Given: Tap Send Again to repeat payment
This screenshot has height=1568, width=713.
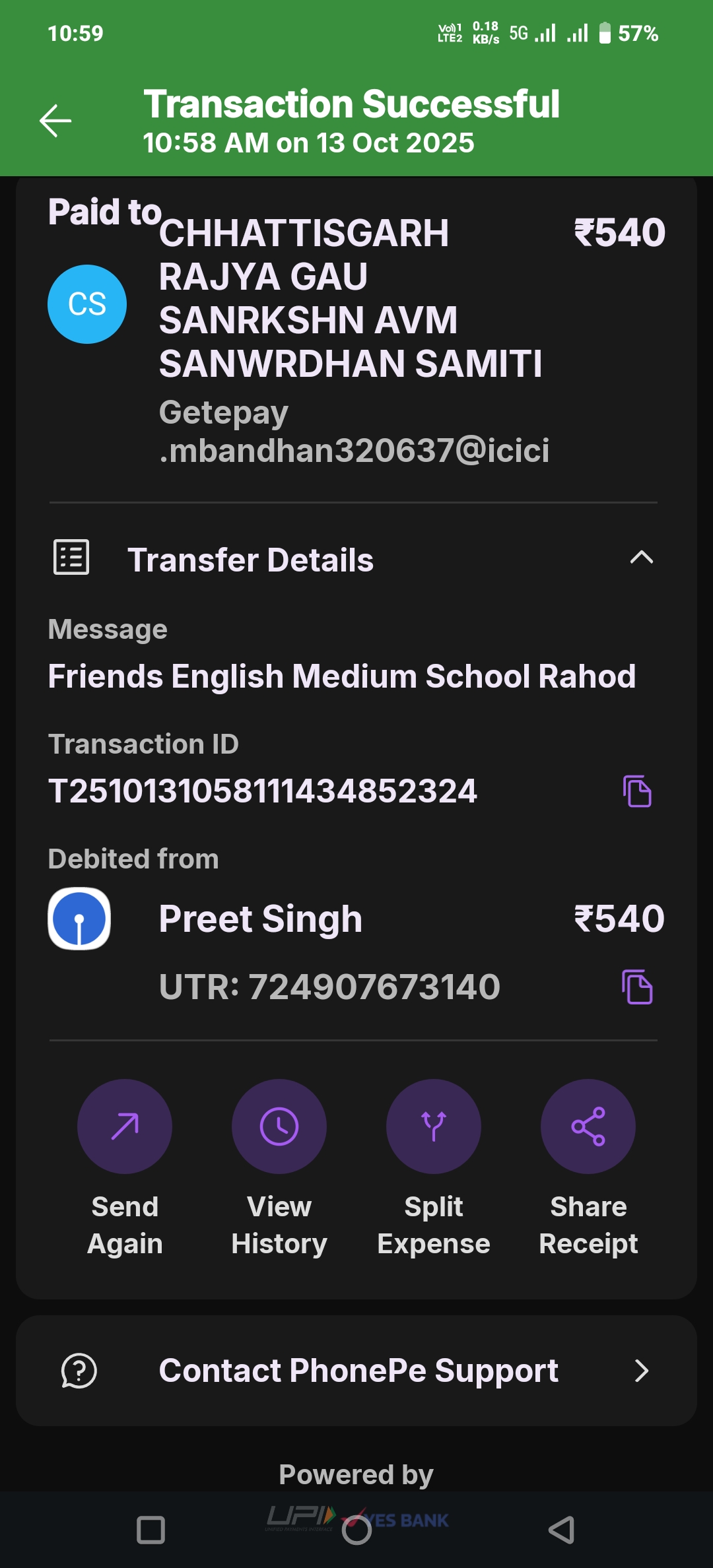Looking at the screenshot, I should coord(125,1127).
